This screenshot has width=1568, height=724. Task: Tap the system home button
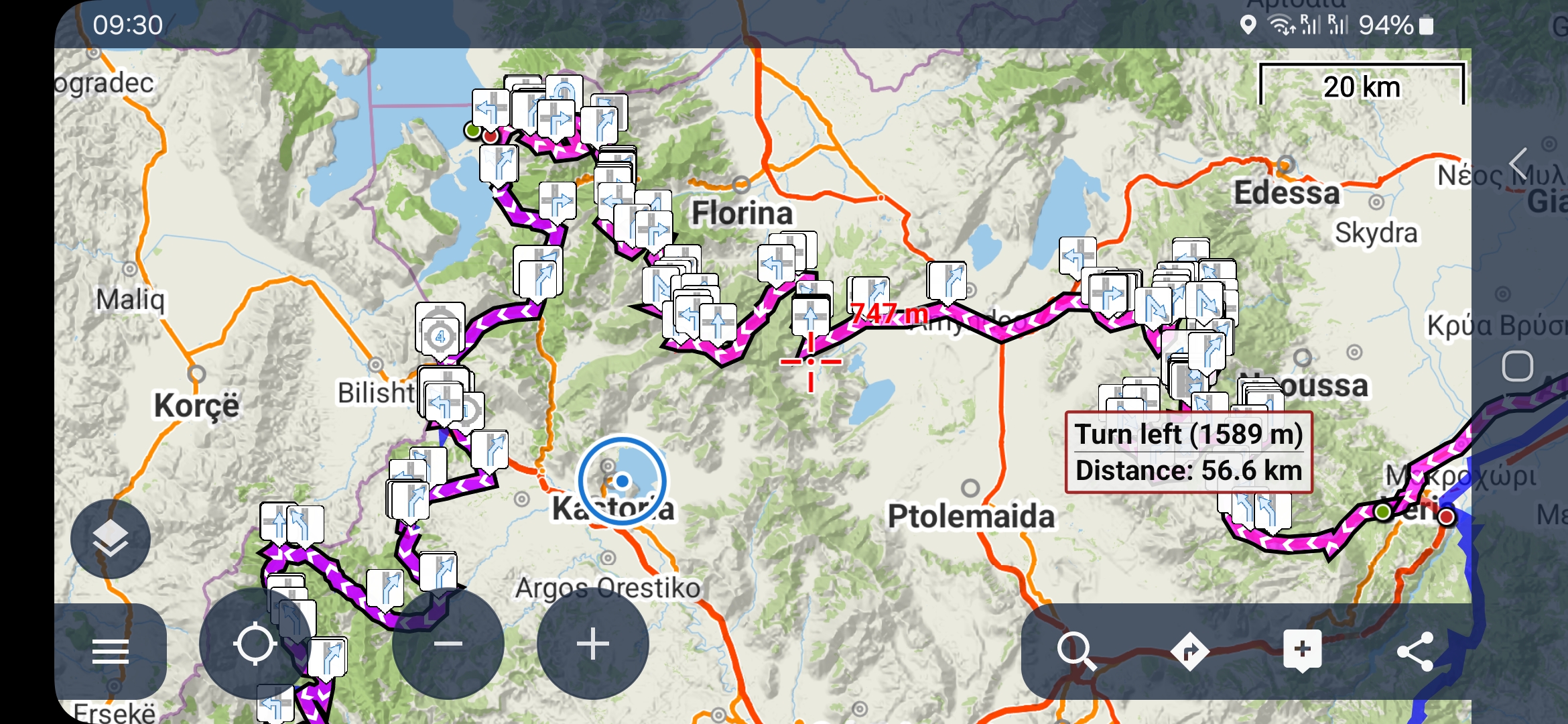pyautogui.click(x=1518, y=366)
